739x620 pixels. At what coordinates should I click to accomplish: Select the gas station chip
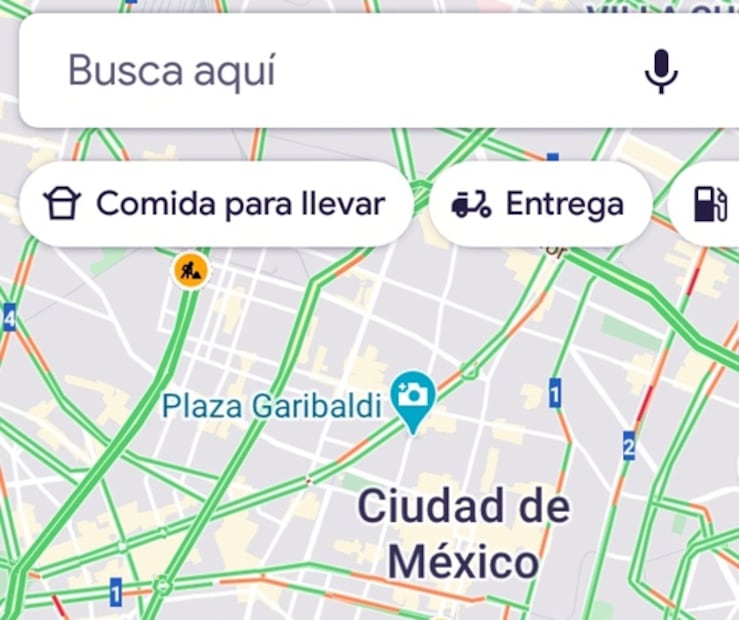(712, 204)
